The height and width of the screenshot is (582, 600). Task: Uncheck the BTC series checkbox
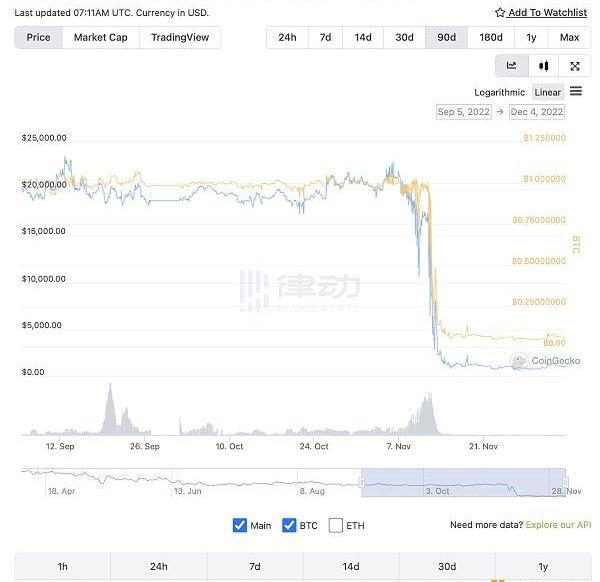click(x=289, y=525)
